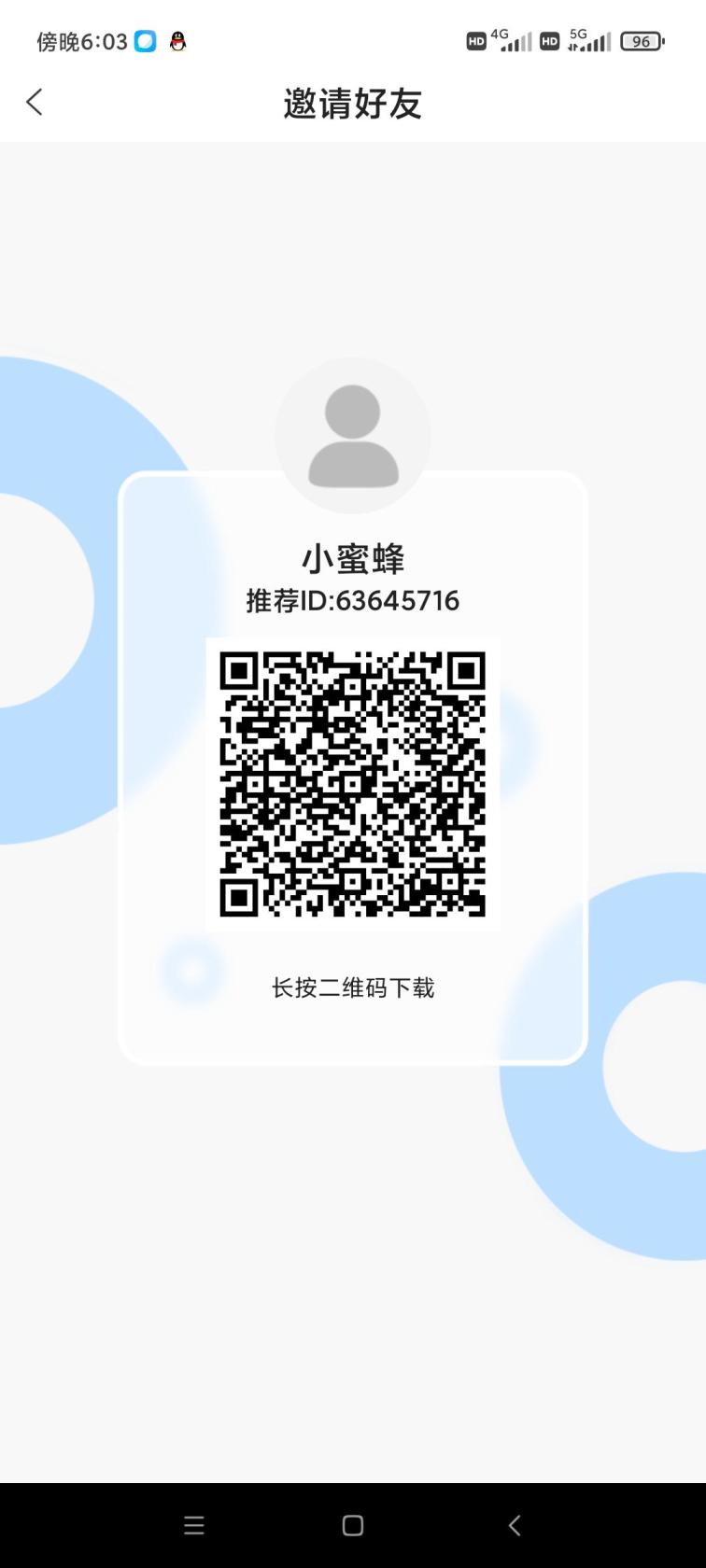The image size is (706, 1568).
Task: Go to the system home screen
Action: pos(353,1525)
